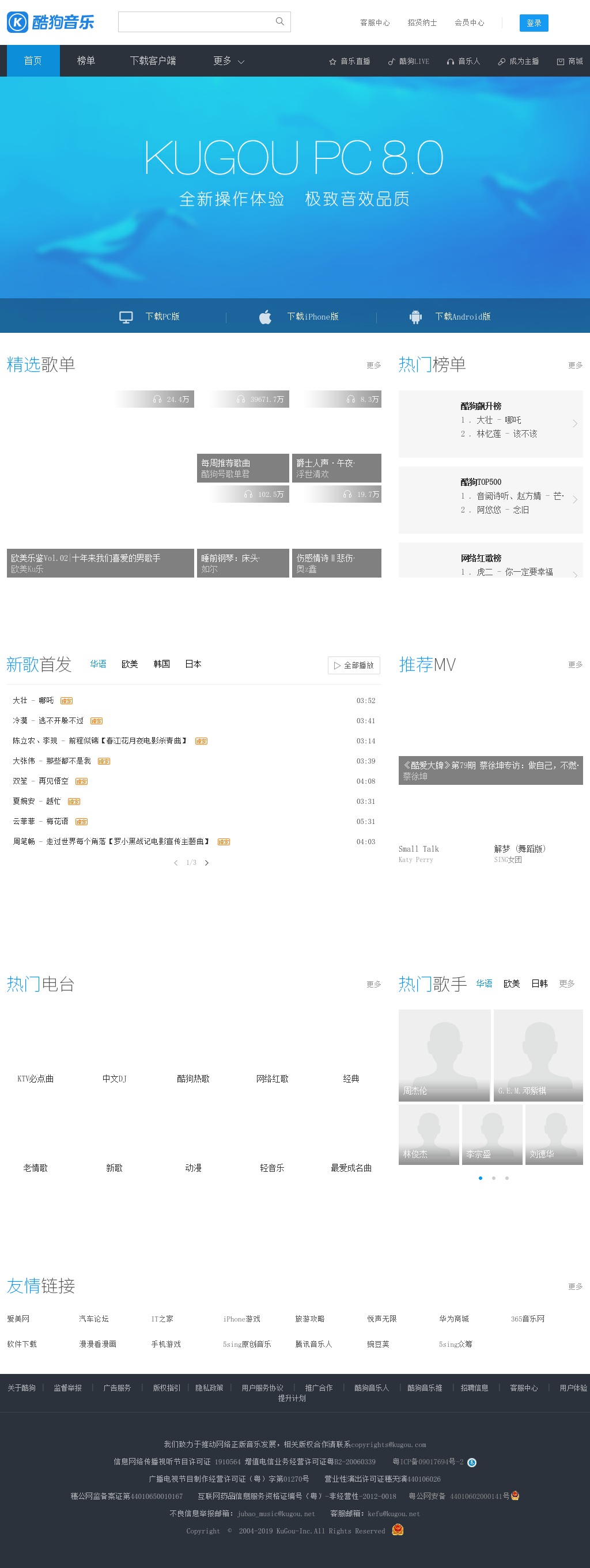This screenshot has width=590, height=1568.
Task: Tap 下载Android版 download link
Action: click(x=451, y=317)
